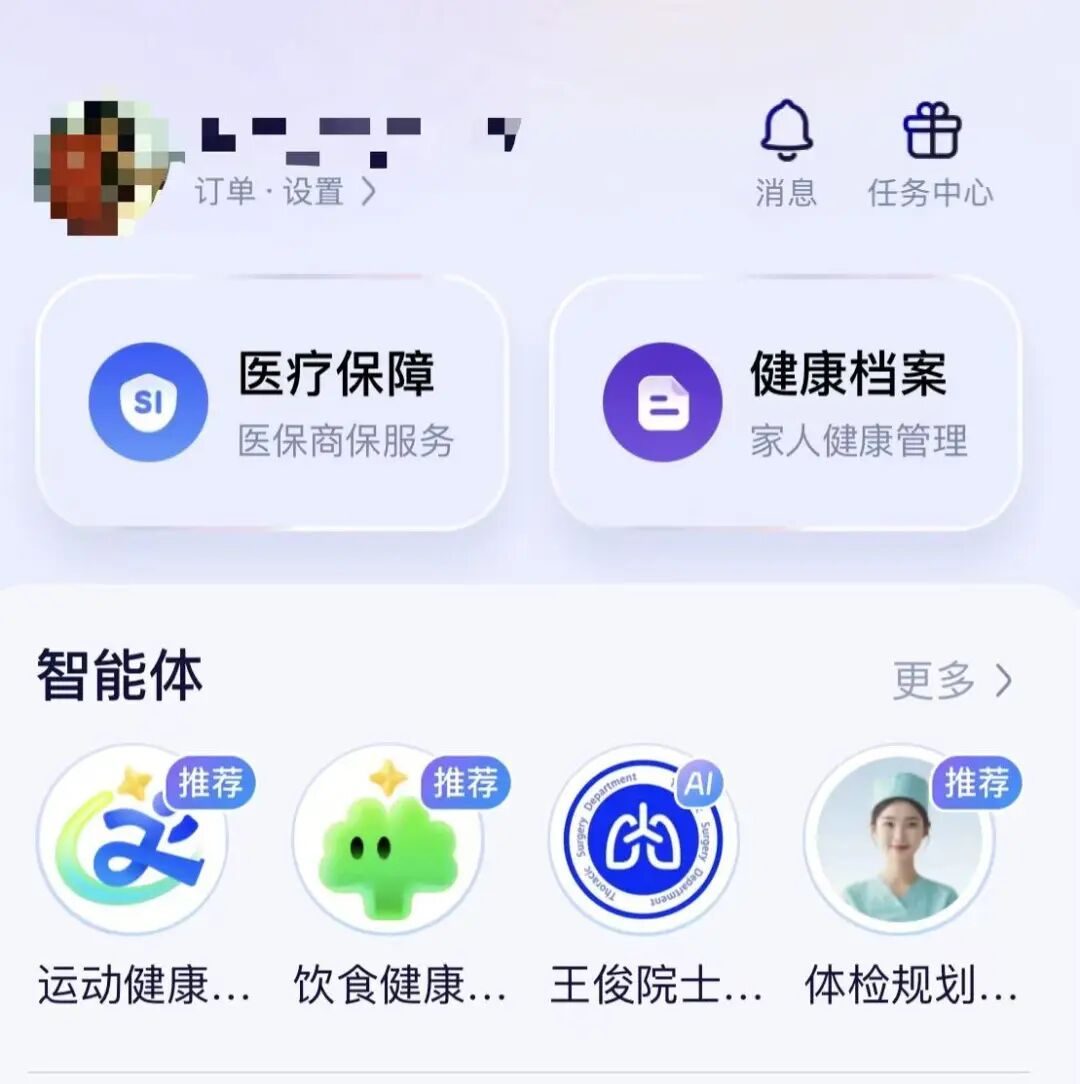View 更多 in the 智能体 section
The image size is (1080, 1084).
click(952, 681)
